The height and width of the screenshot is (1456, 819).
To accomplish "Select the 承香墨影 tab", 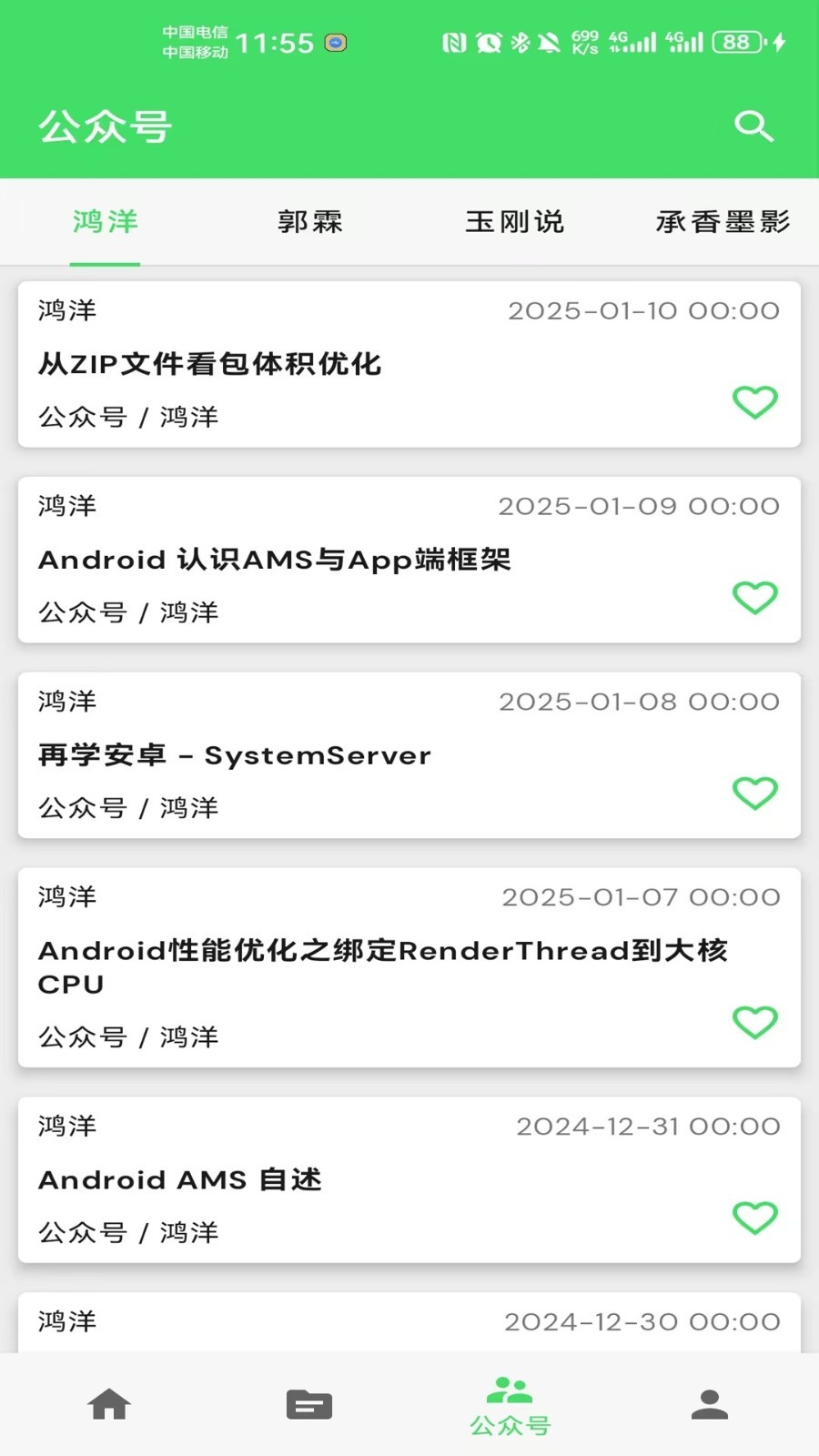I will point(723,222).
